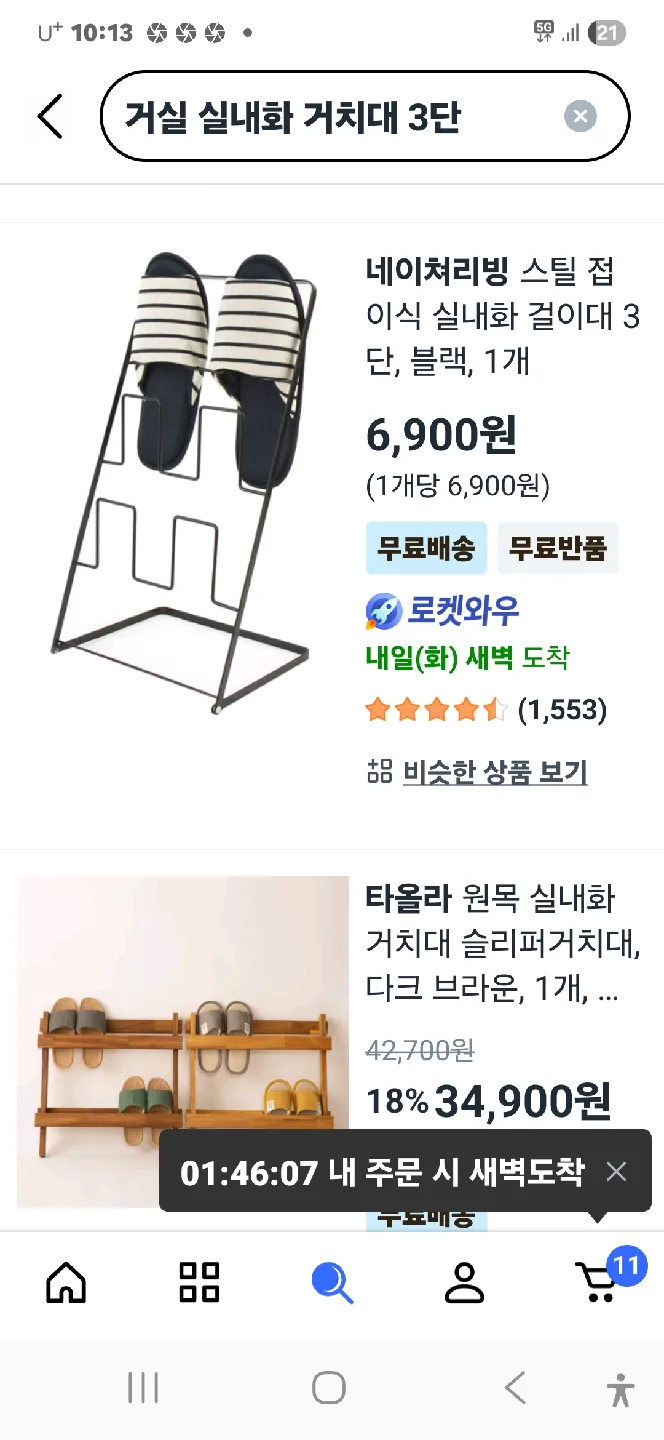
Task: Go to the Home tab
Action: 66,1282
